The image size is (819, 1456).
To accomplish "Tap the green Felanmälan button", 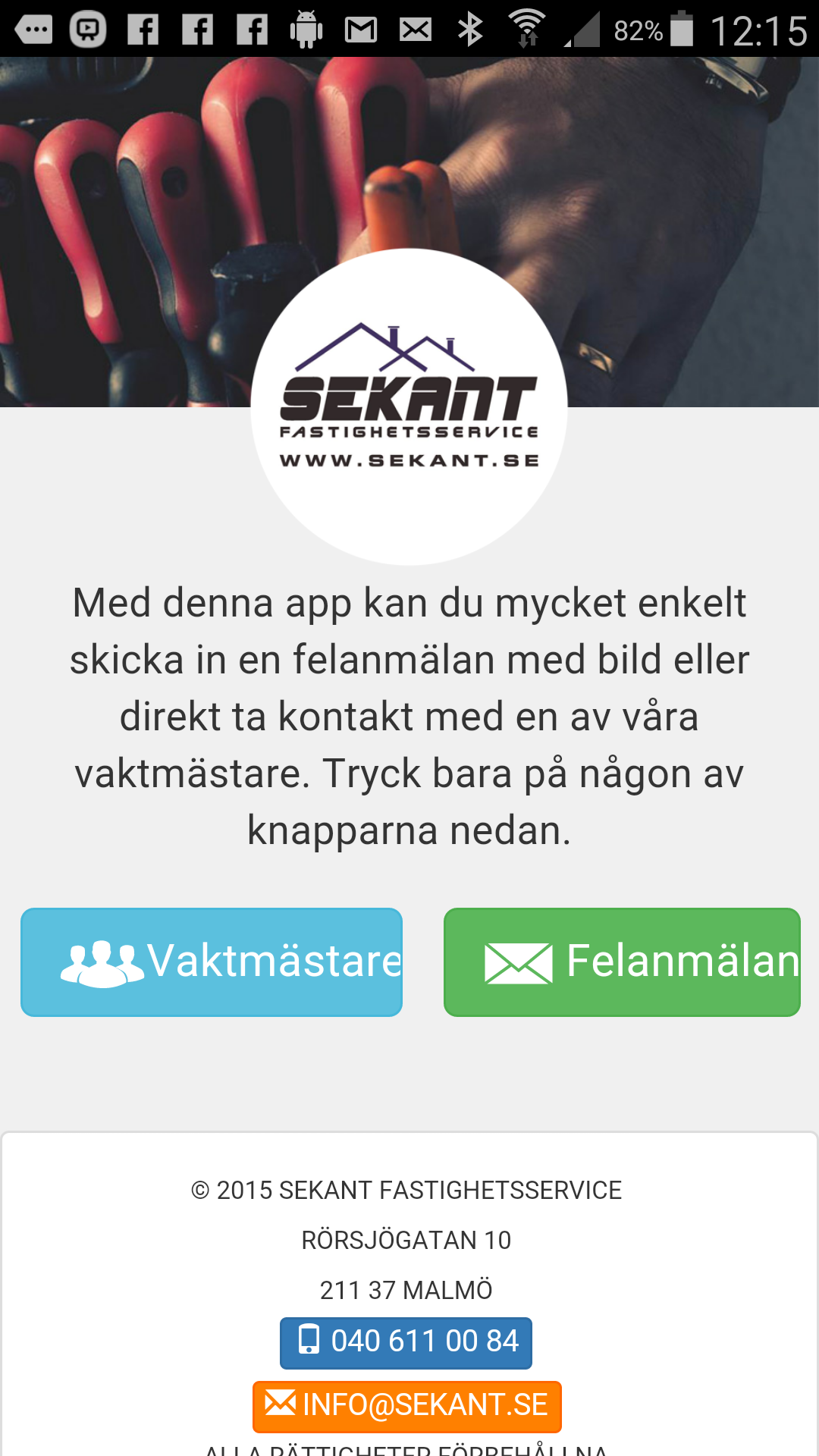I will 622,962.
